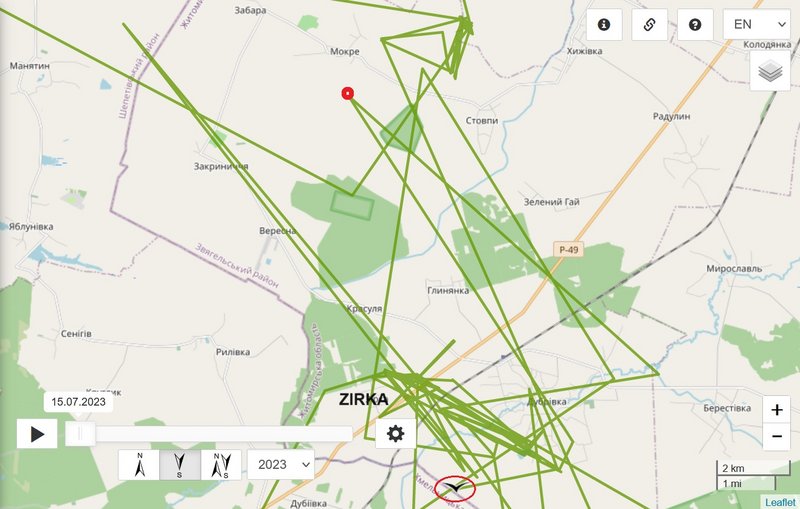800x509 pixels.
Task: Select the southward migration button
Action: [180, 465]
